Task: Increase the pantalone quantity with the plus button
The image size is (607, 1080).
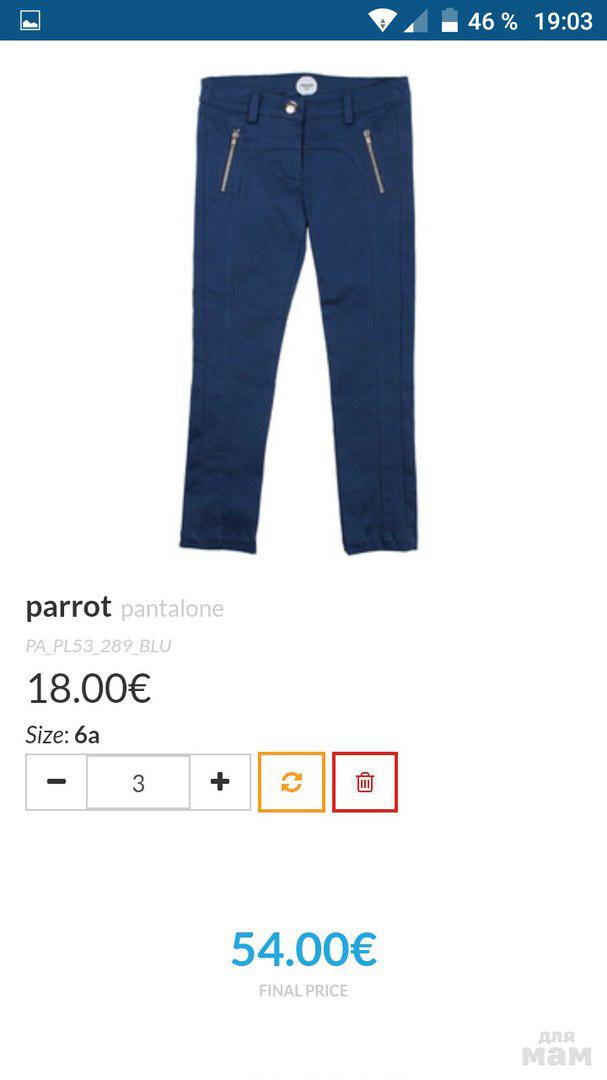Action: point(220,782)
